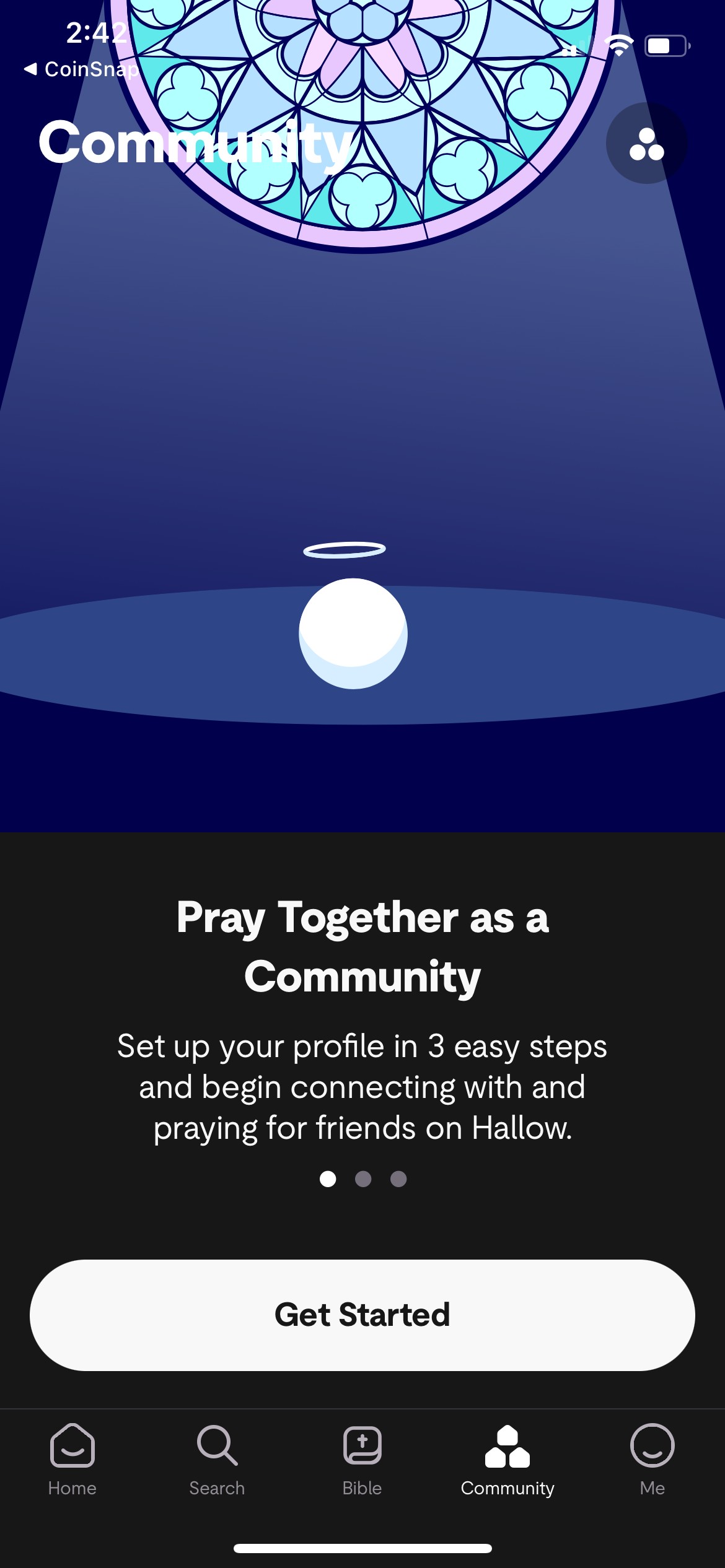Open the Bible tab
The width and height of the screenshot is (725, 1568).
tap(362, 1459)
